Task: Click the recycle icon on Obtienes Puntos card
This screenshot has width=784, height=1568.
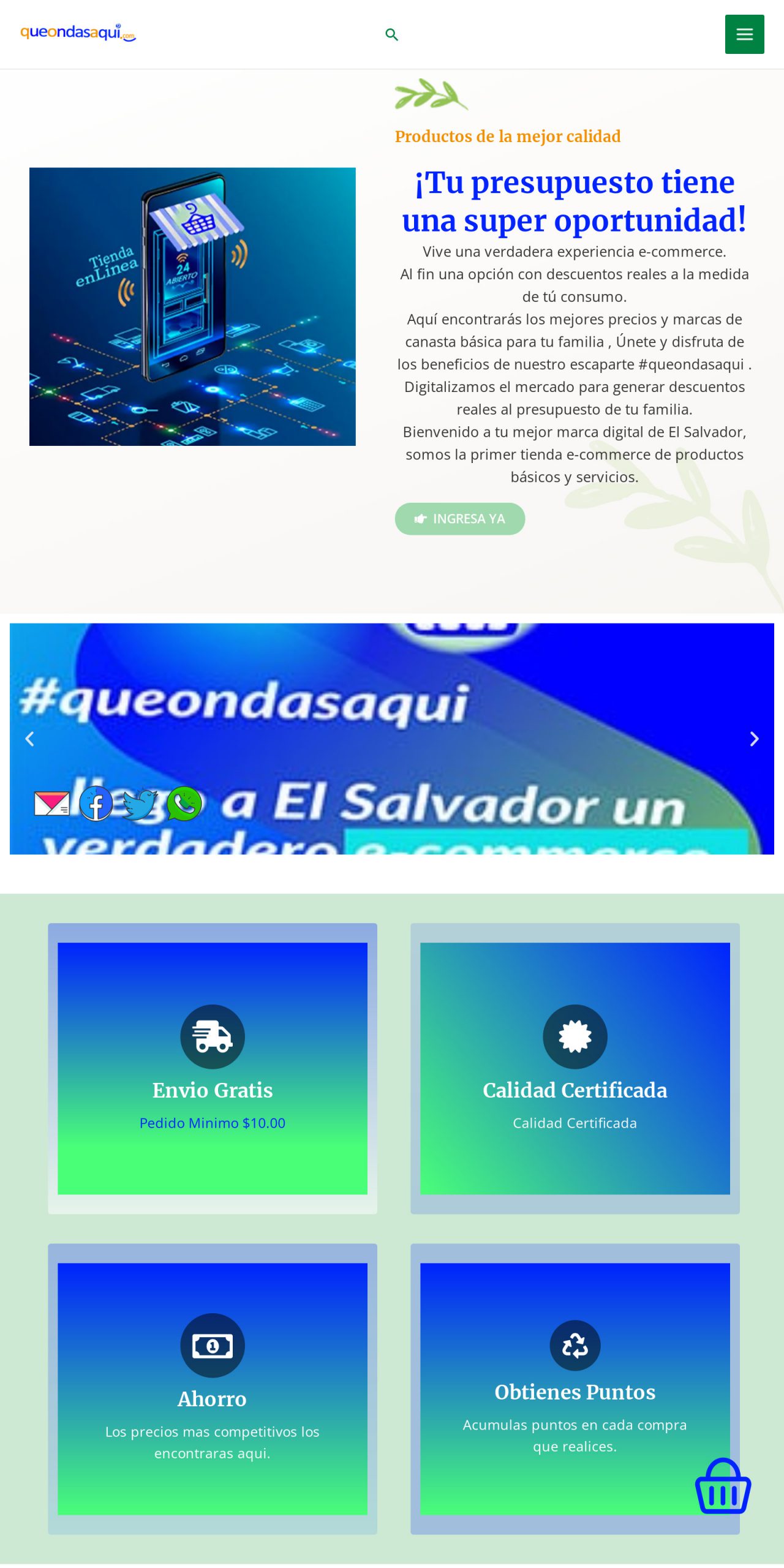Action: coord(575,1345)
